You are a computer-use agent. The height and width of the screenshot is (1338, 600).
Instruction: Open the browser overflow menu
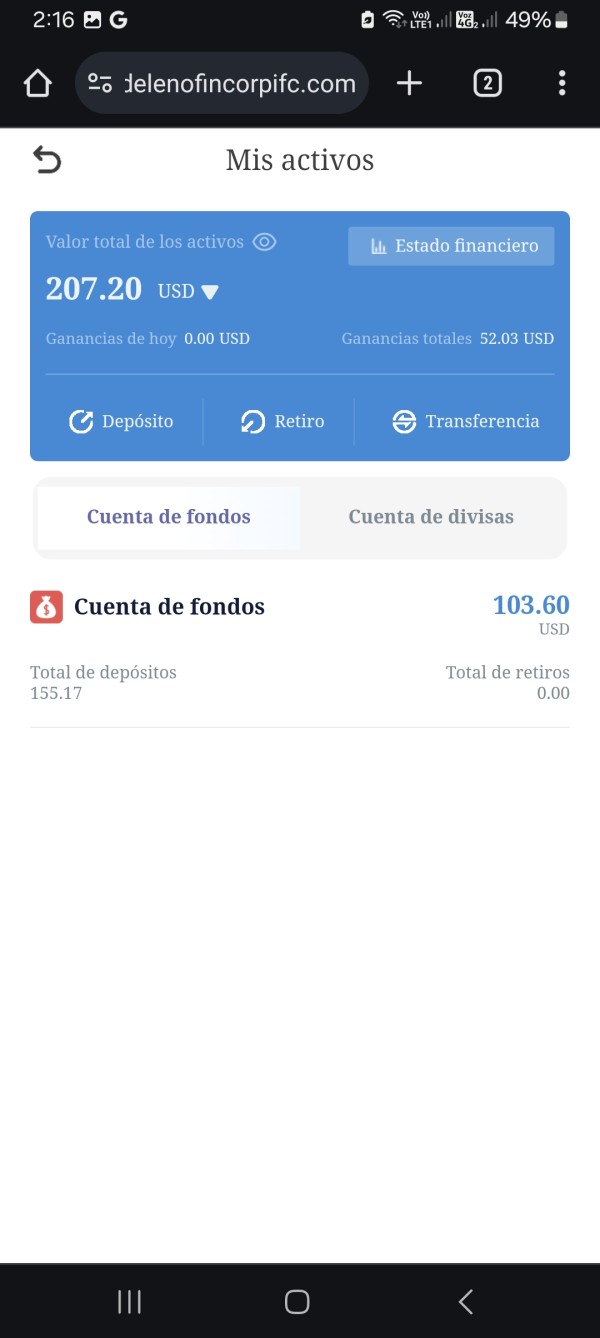(x=562, y=83)
